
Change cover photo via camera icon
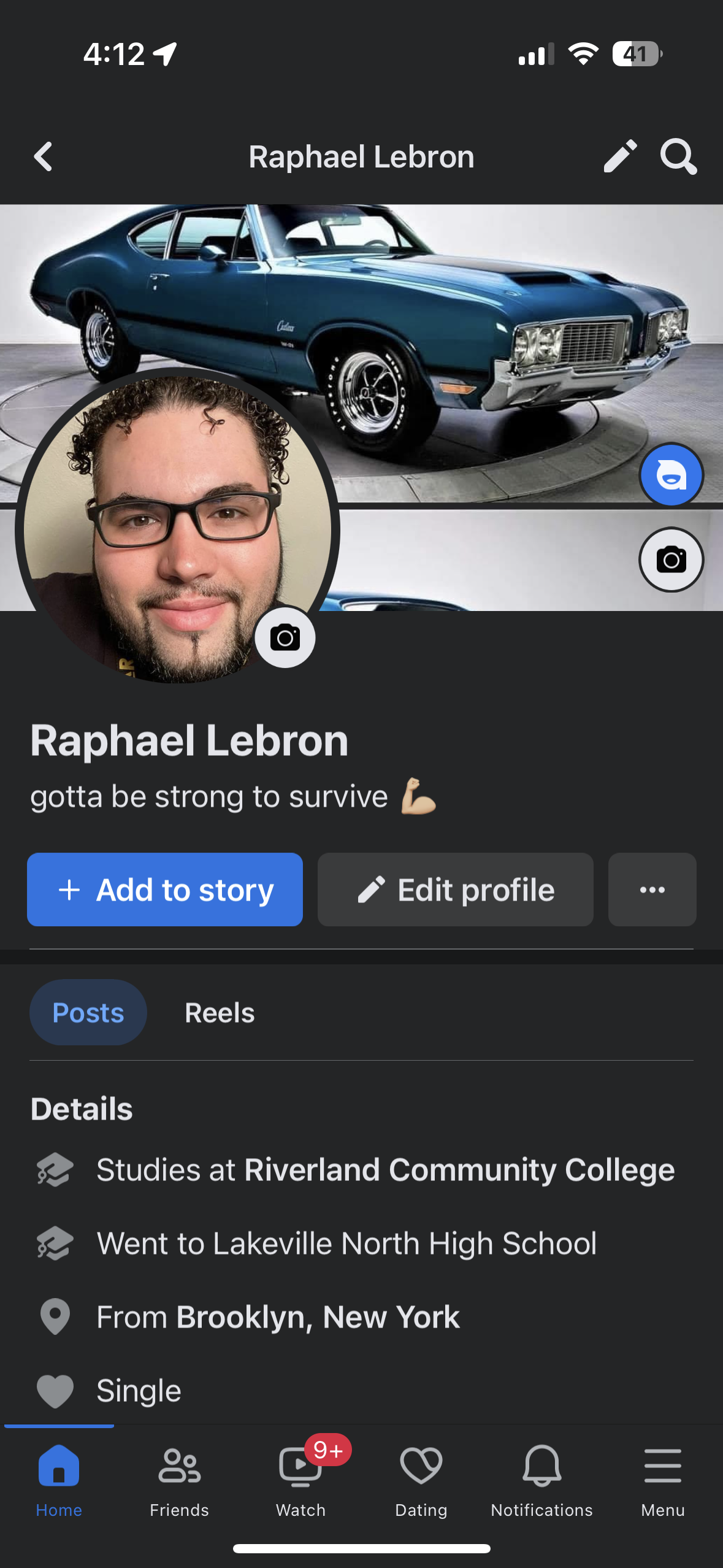(x=671, y=559)
